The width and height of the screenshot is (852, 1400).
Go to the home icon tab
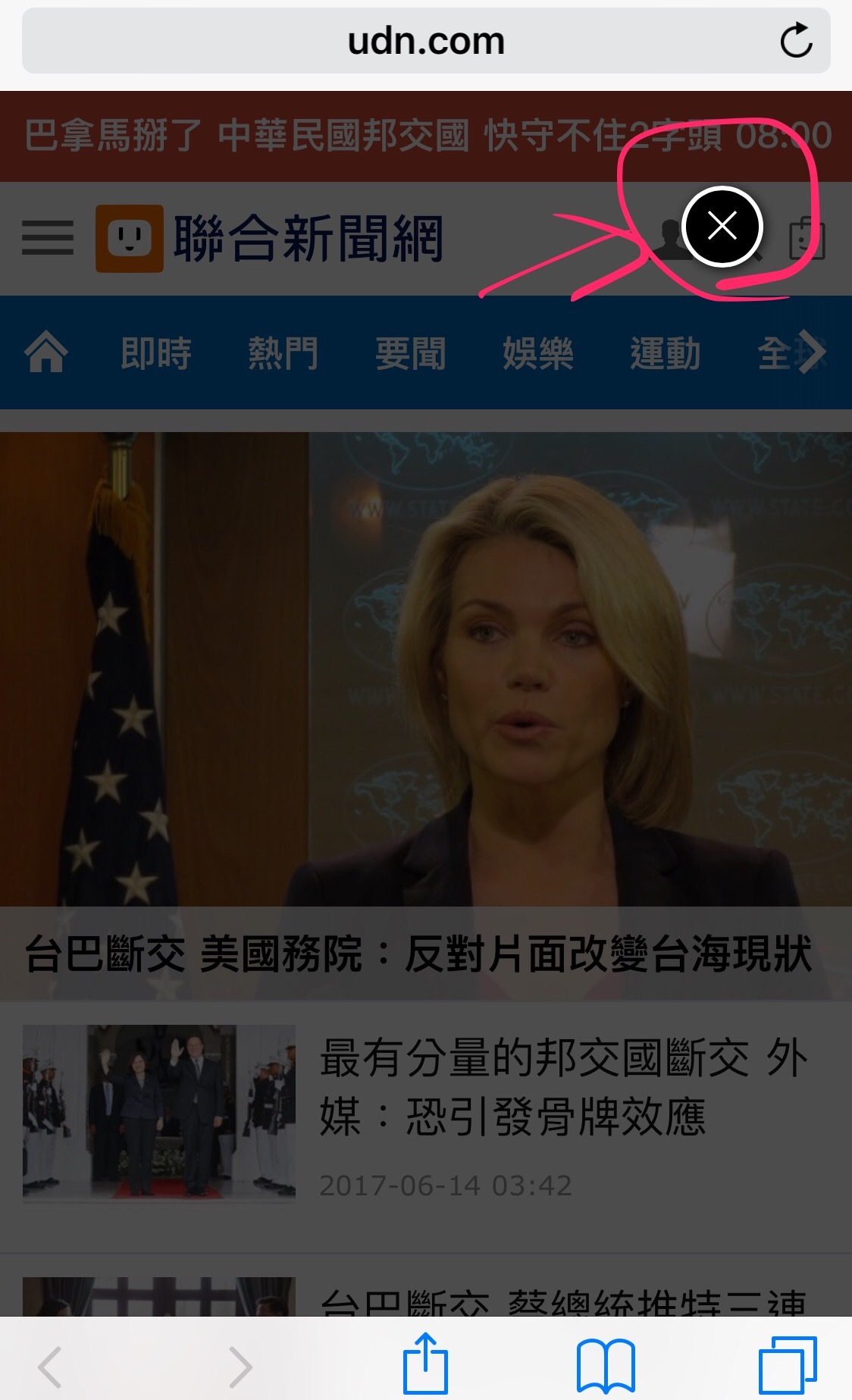[x=46, y=352]
